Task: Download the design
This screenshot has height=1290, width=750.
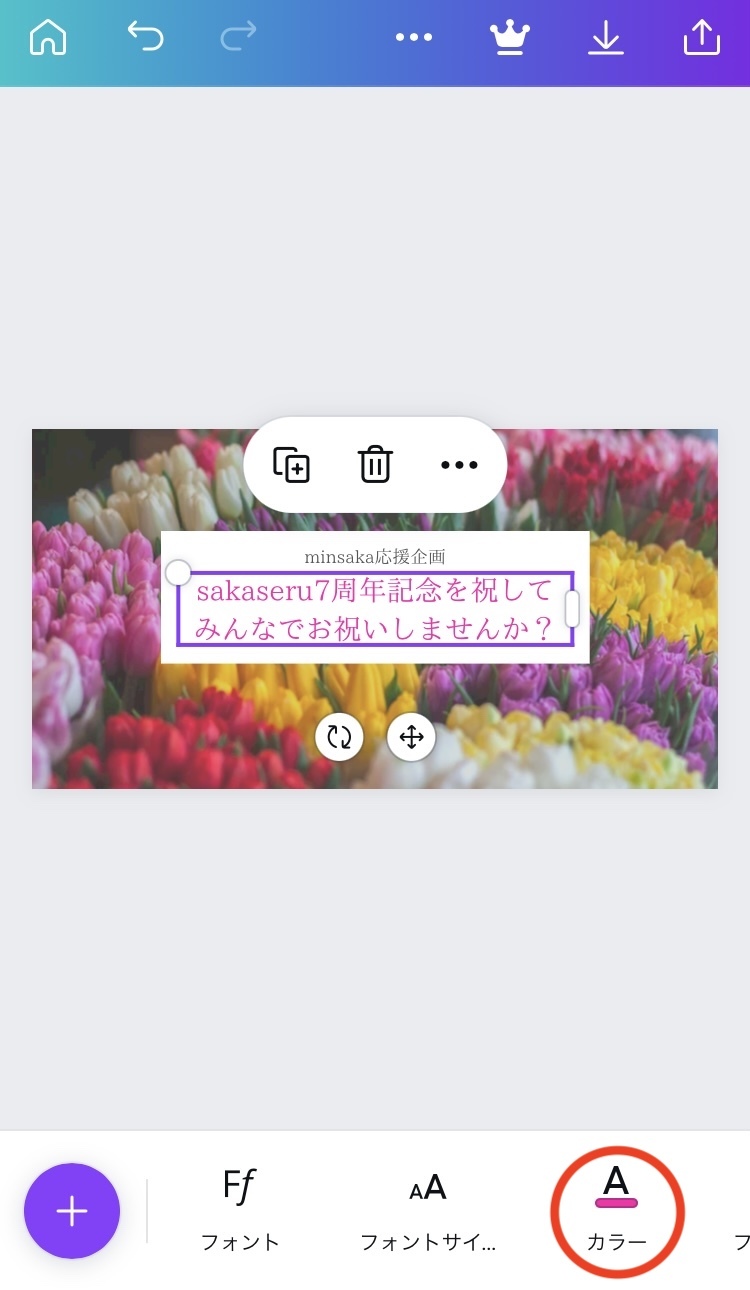Action: pyautogui.click(x=605, y=38)
